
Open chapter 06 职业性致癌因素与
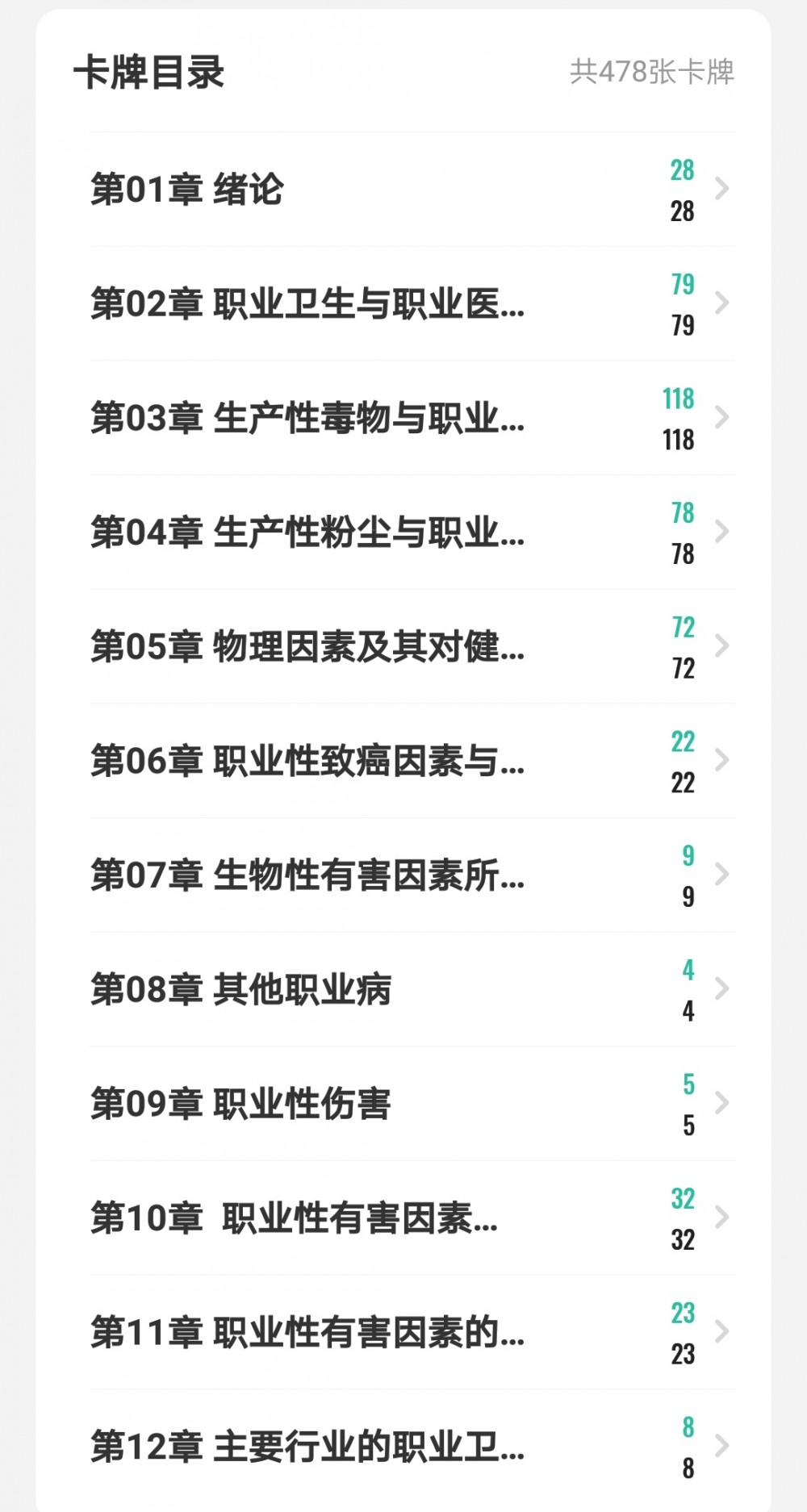(x=412, y=762)
